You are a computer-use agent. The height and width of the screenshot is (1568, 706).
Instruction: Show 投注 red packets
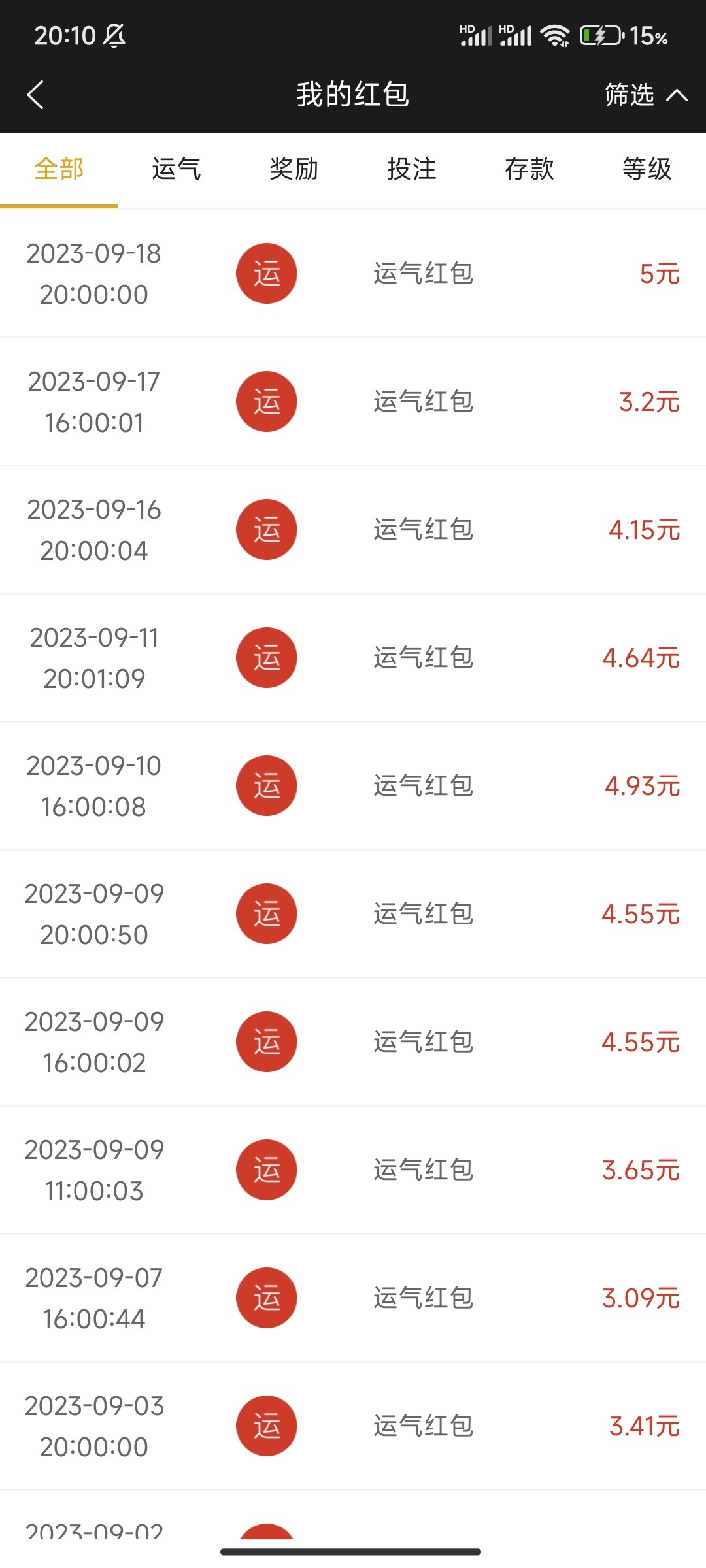pyautogui.click(x=412, y=169)
